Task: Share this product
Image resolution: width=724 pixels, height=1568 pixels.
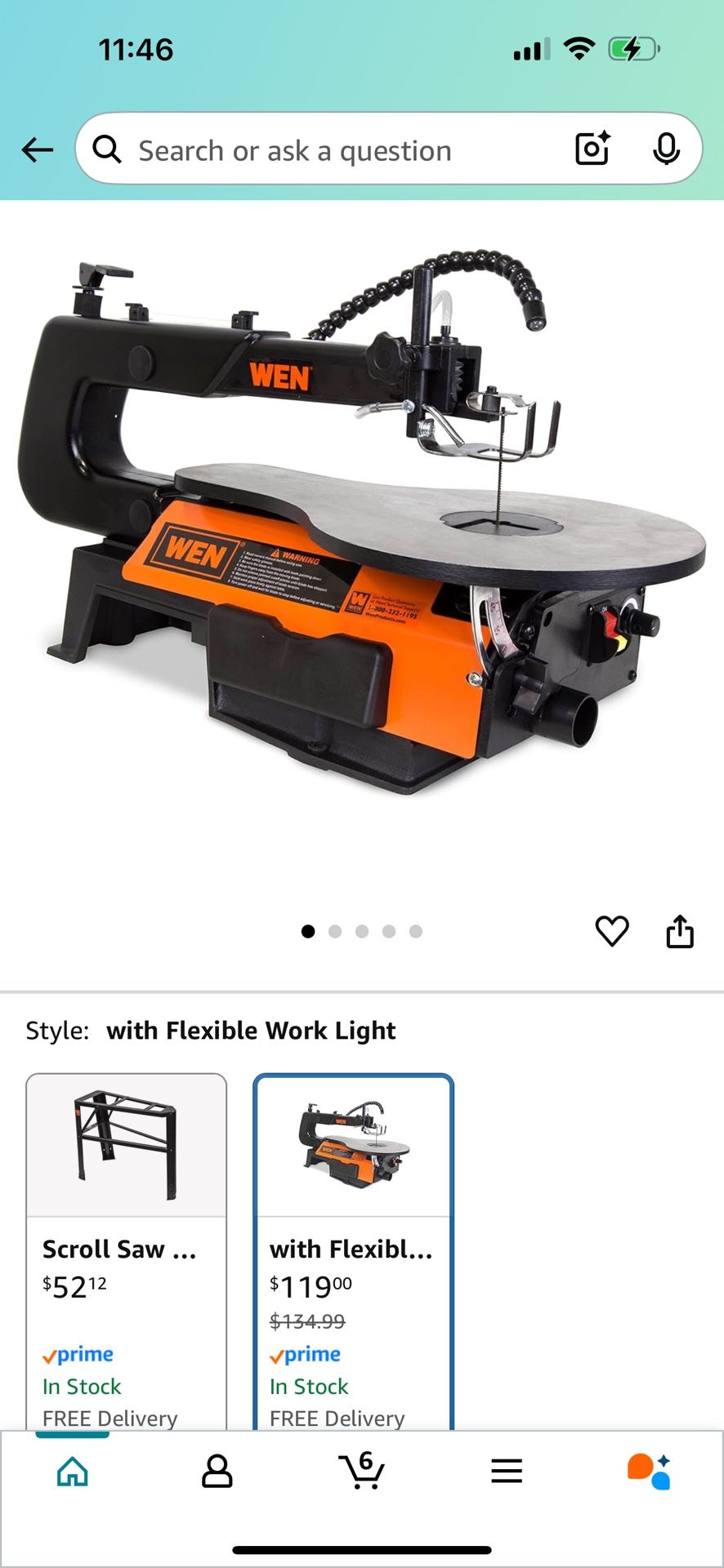Action: (x=680, y=931)
